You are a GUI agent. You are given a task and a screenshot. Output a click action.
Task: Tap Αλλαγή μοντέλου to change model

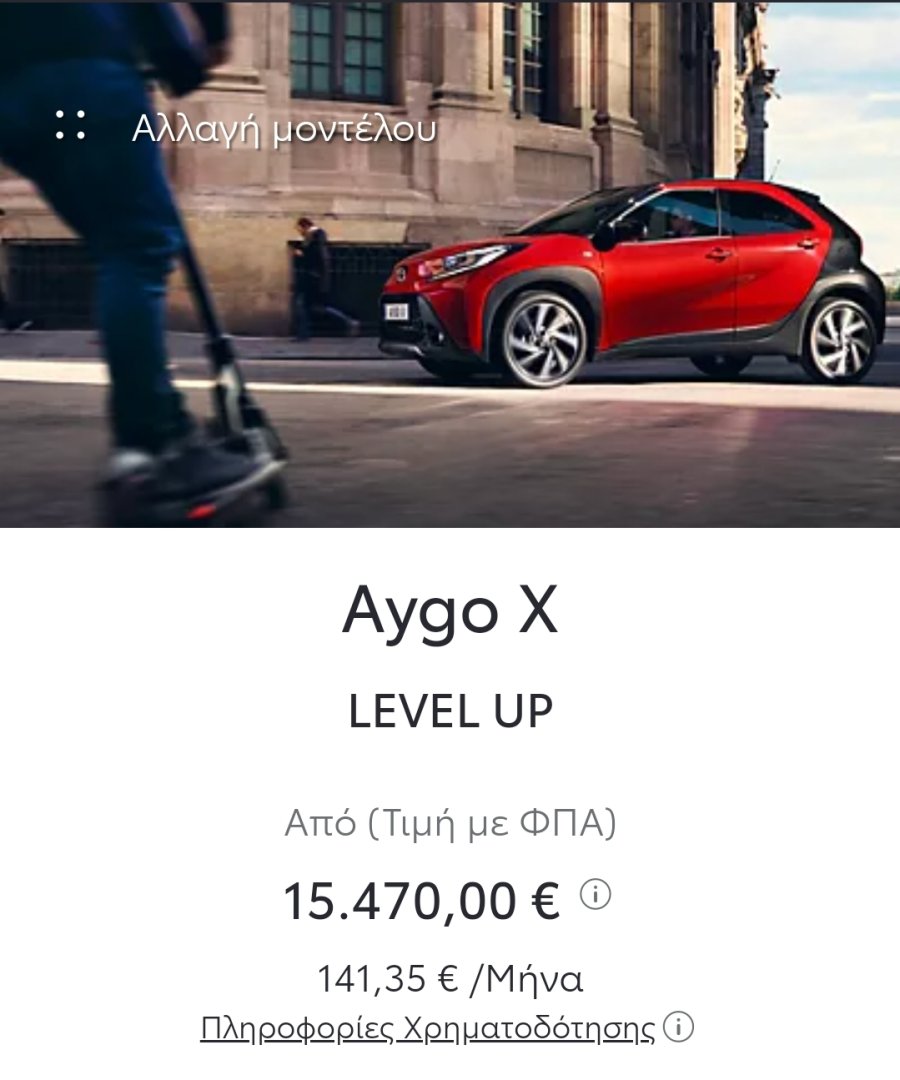click(283, 129)
